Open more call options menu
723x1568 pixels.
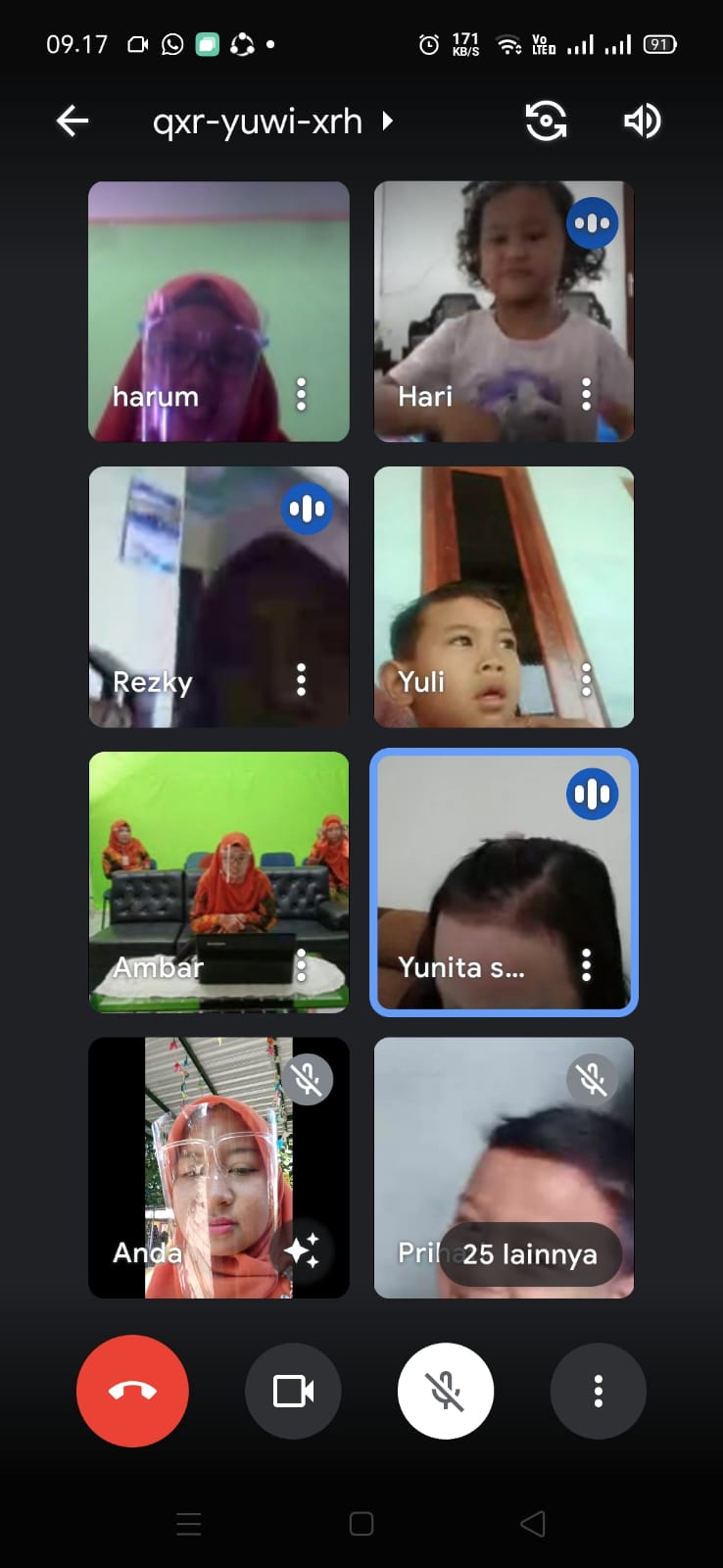(x=598, y=1391)
